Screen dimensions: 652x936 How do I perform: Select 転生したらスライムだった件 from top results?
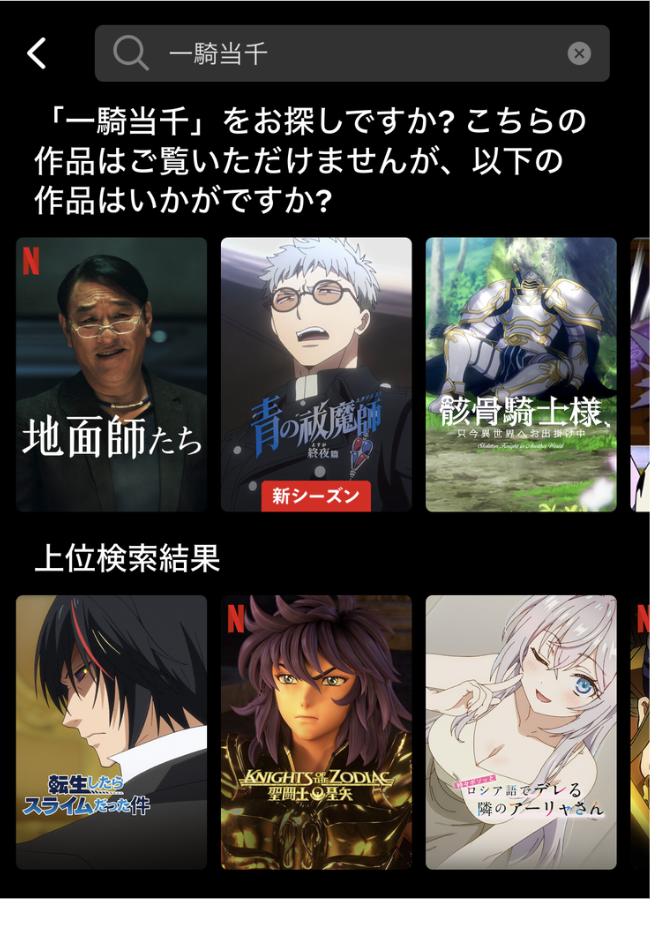tap(111, 732)
